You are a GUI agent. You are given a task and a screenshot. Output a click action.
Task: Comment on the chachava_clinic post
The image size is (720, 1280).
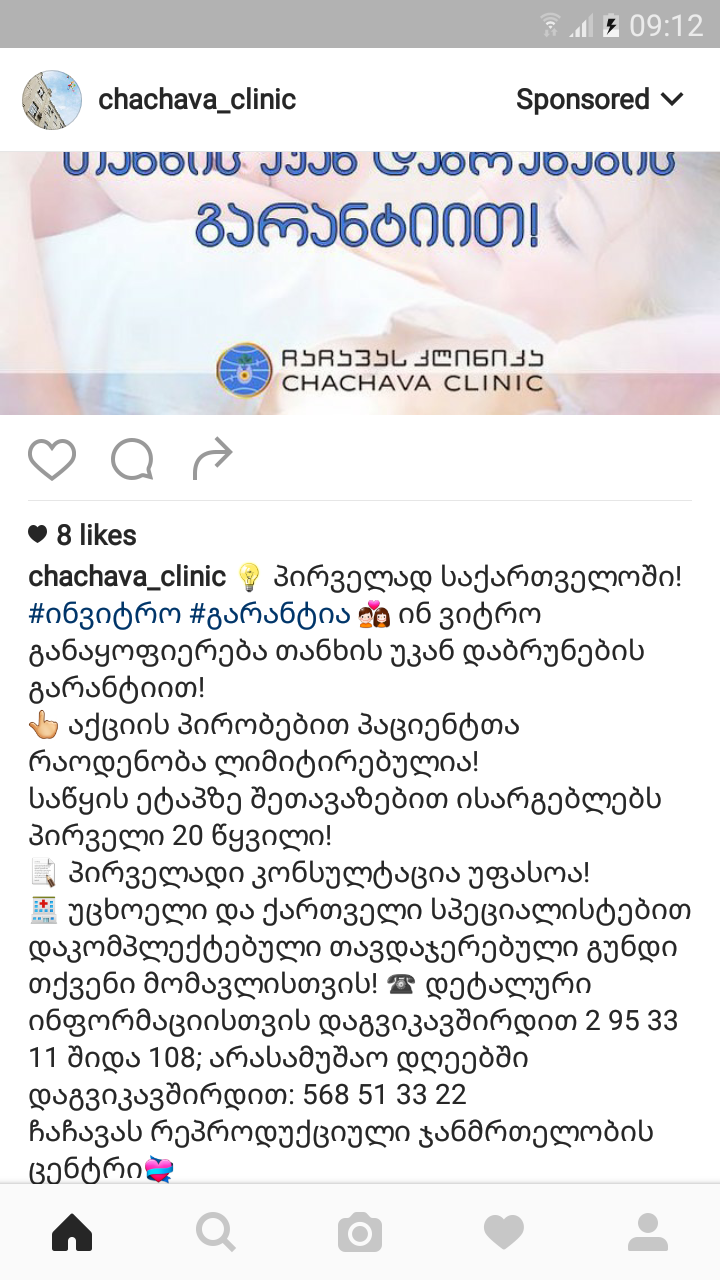132,460
